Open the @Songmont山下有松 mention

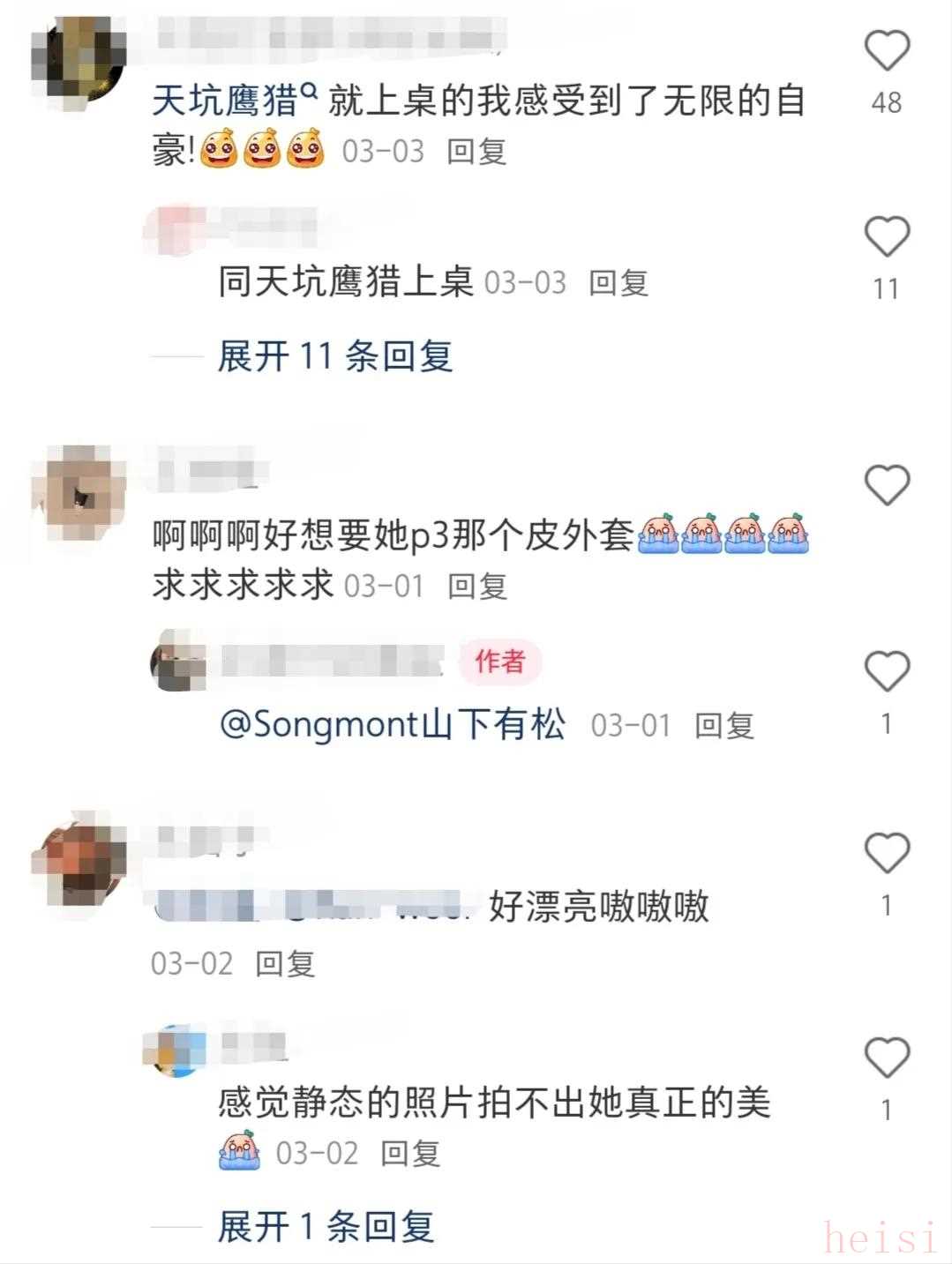392,725
